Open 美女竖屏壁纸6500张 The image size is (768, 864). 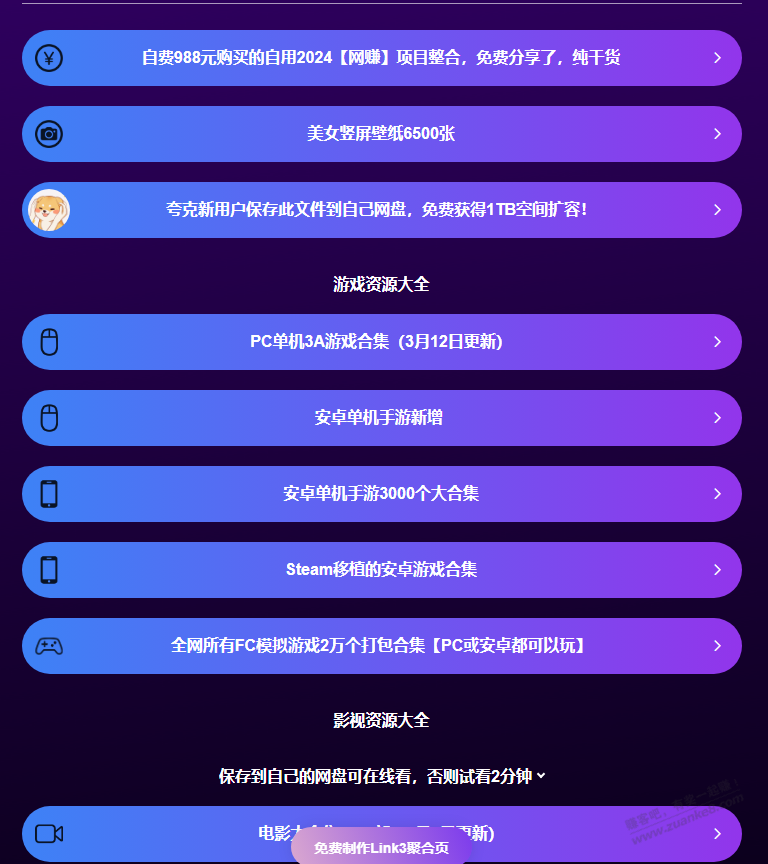[381, 134]
